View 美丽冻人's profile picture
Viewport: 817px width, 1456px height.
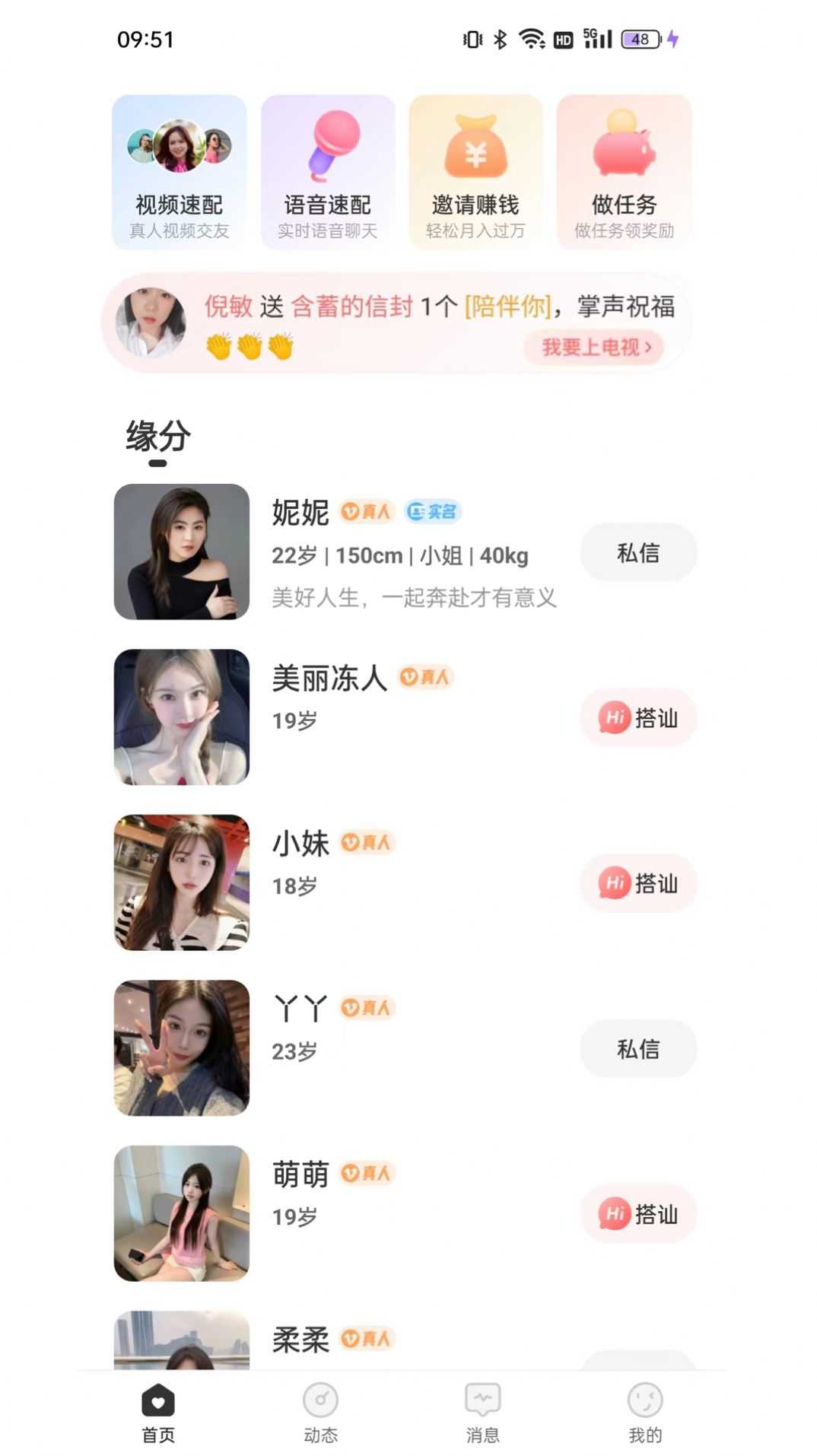(182, 717)
